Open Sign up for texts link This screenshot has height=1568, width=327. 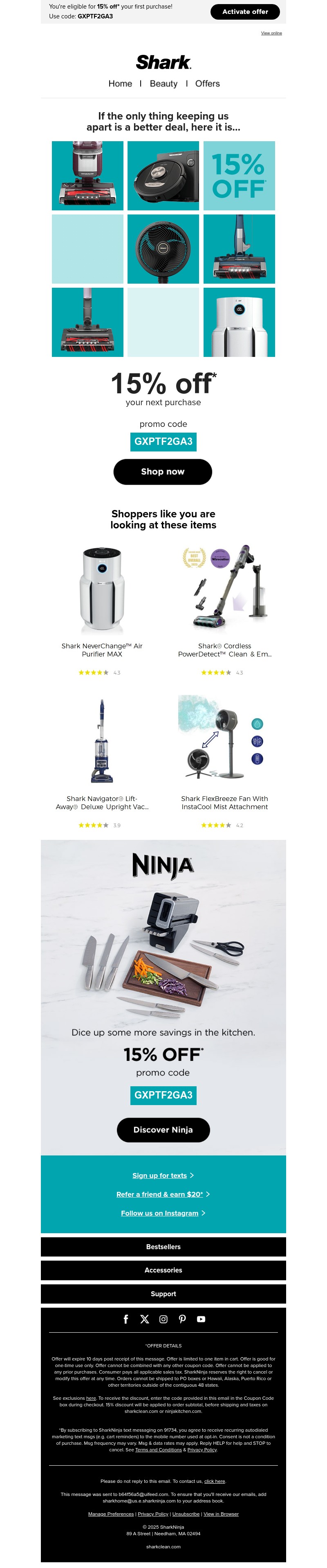[x=159, y=1175]
